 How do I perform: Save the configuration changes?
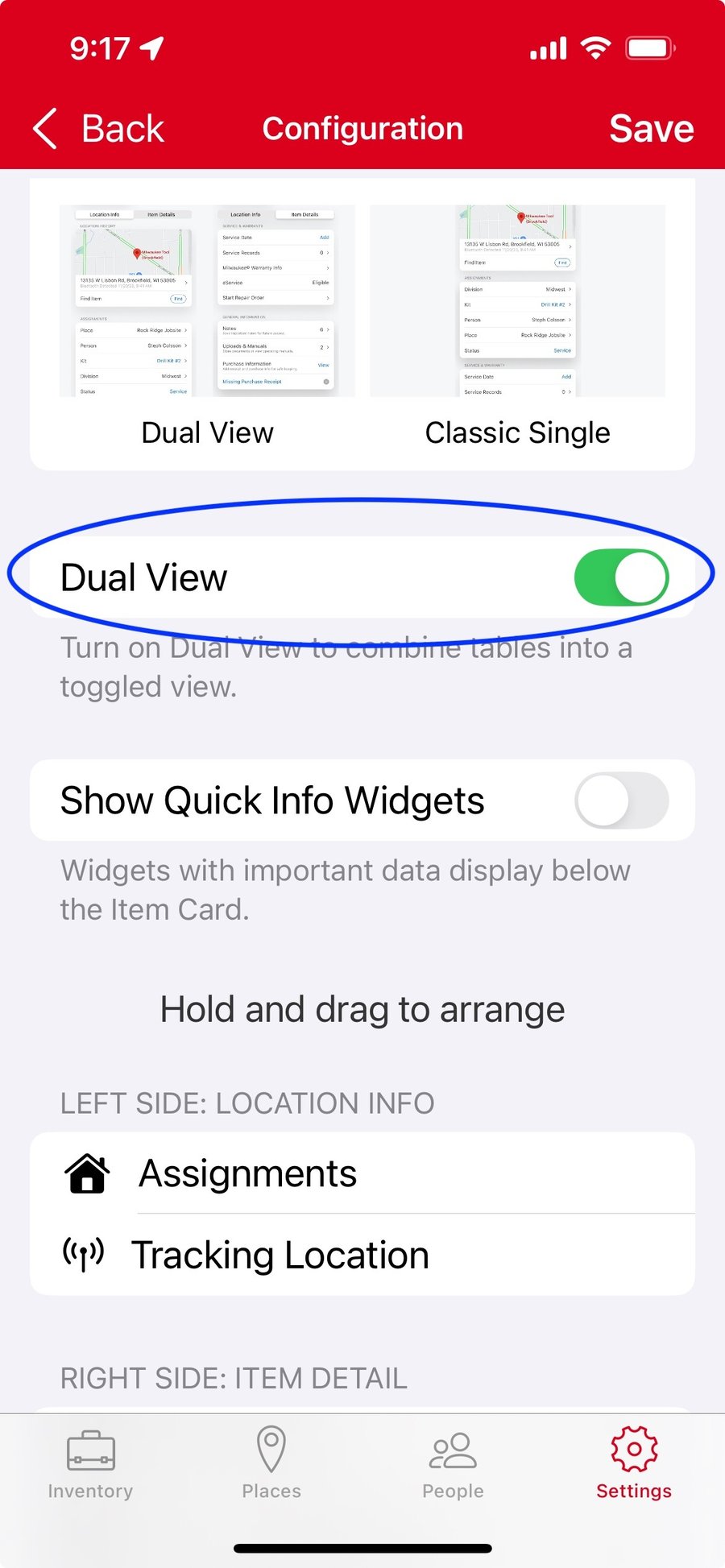pyautogui.click(x=651, y=129)
